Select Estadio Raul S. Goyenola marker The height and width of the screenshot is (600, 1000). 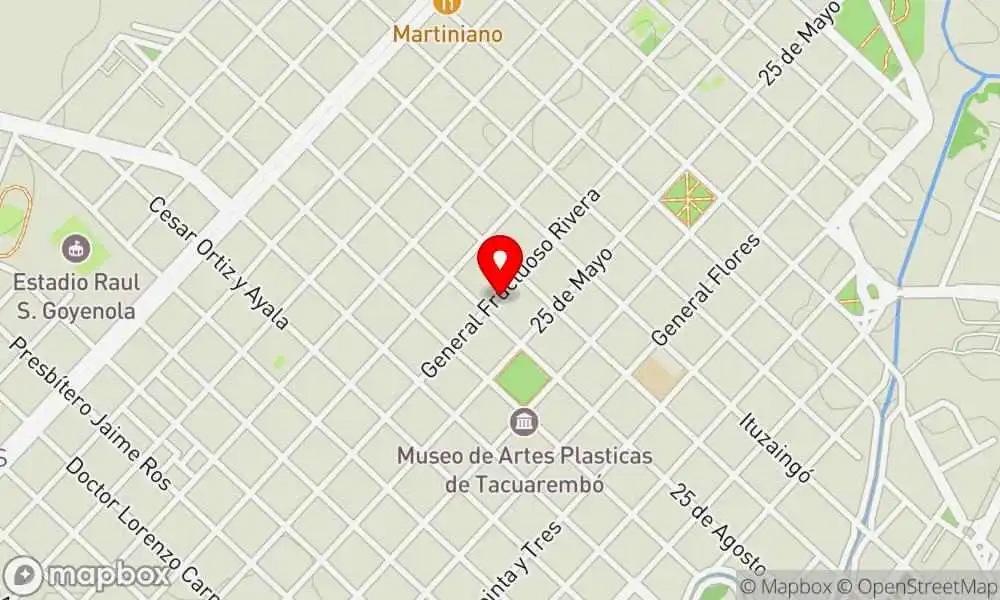point(76,247)
